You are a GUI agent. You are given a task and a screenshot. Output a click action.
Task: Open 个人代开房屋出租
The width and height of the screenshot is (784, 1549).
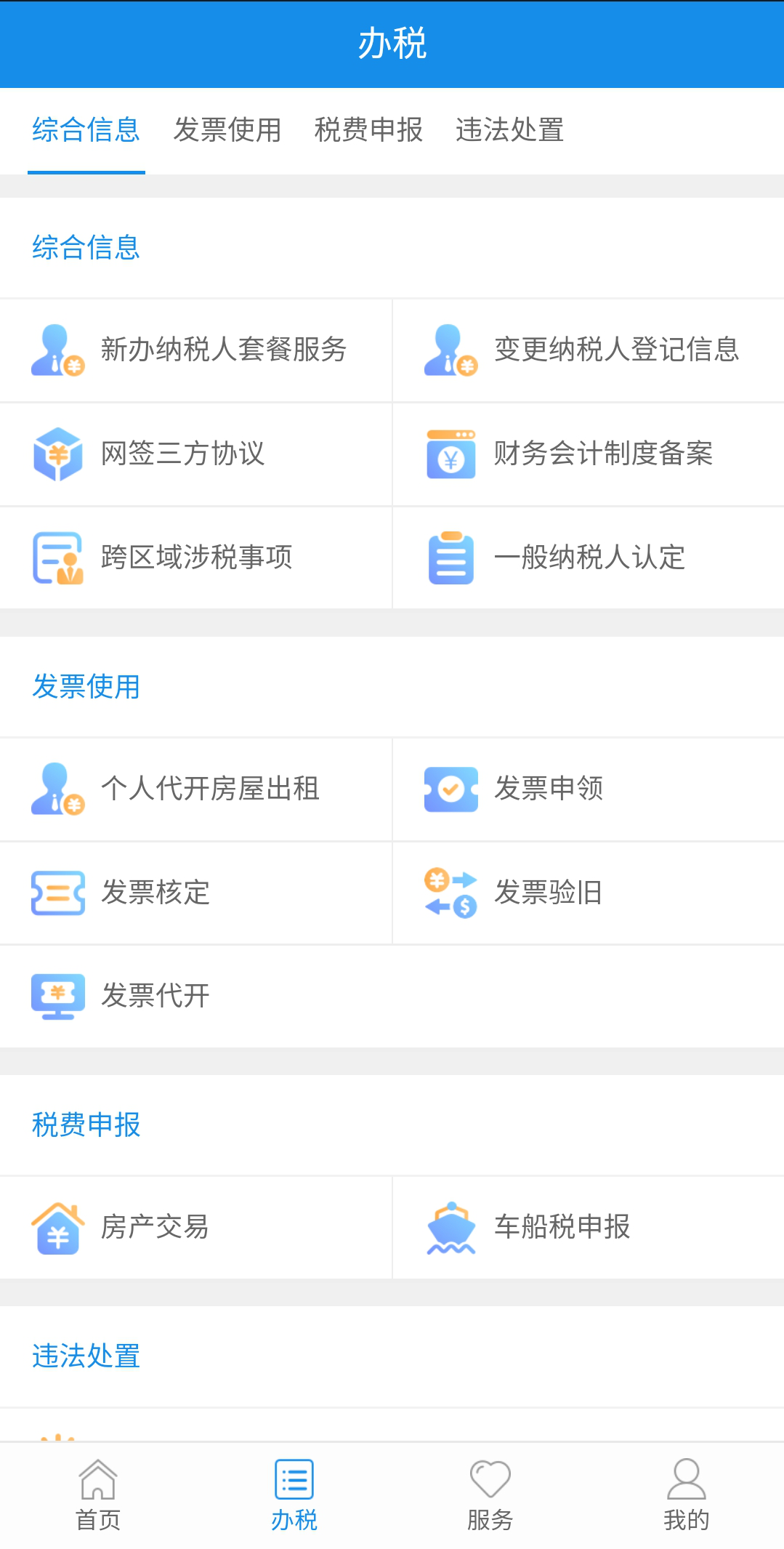[196, 789]
